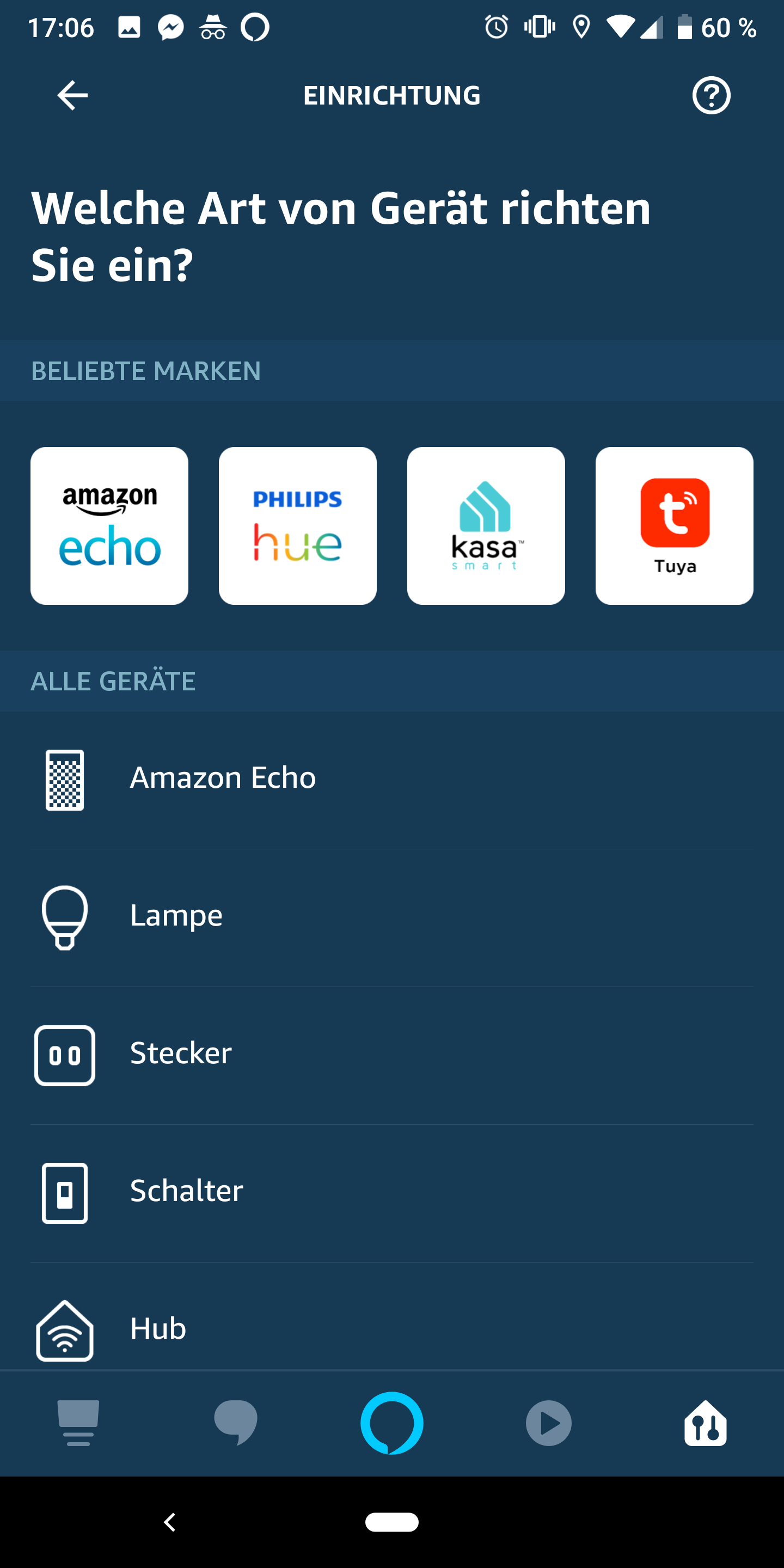Activate the Alexa voice button

coord(392,1423)
